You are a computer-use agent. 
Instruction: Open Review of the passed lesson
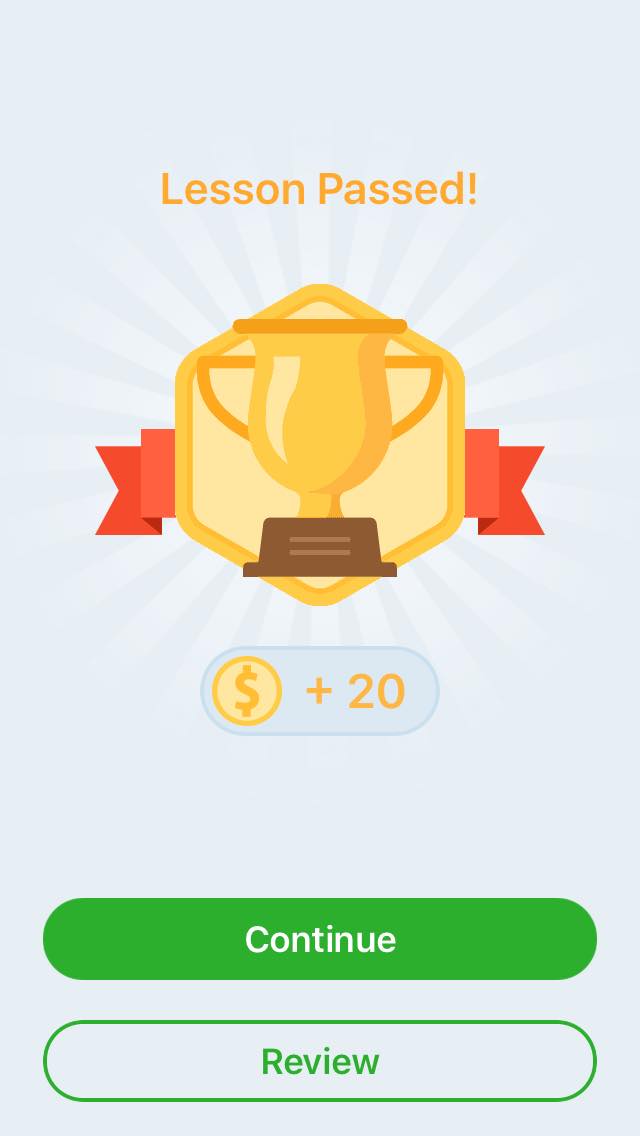point(320,1061)
